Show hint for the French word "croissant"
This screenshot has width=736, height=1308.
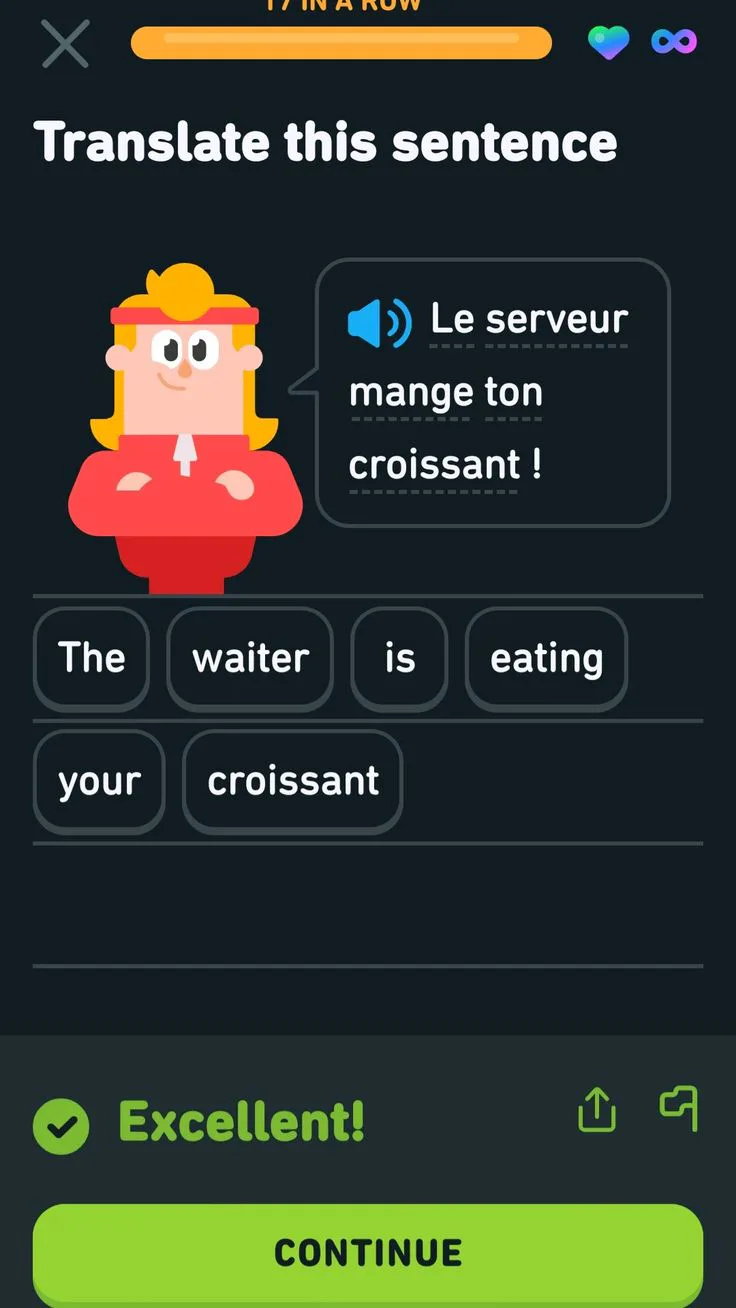click(x=434, y=465)
